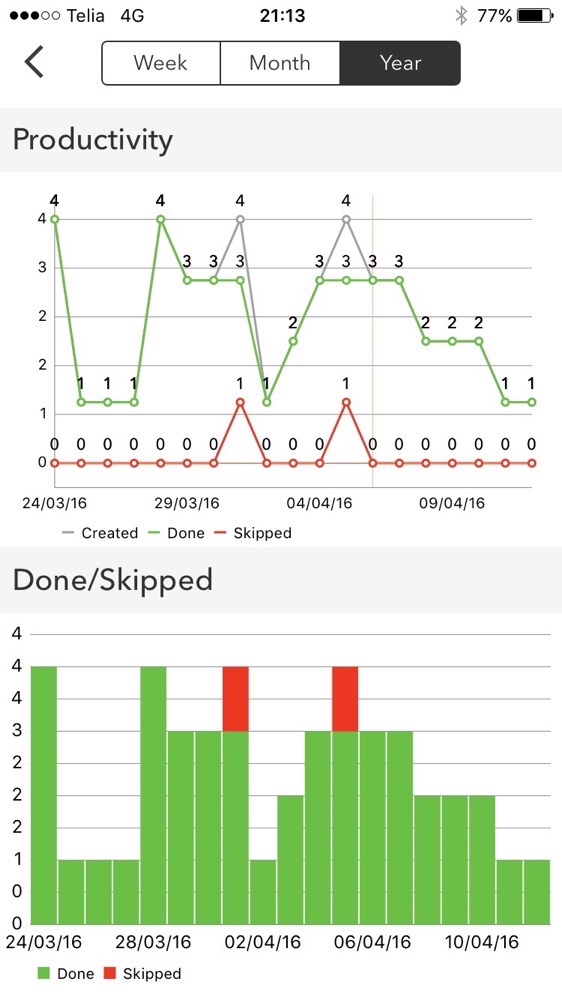Switch to the Month view
This screenshot has height=1000, width=562.
tap(280, 63)
